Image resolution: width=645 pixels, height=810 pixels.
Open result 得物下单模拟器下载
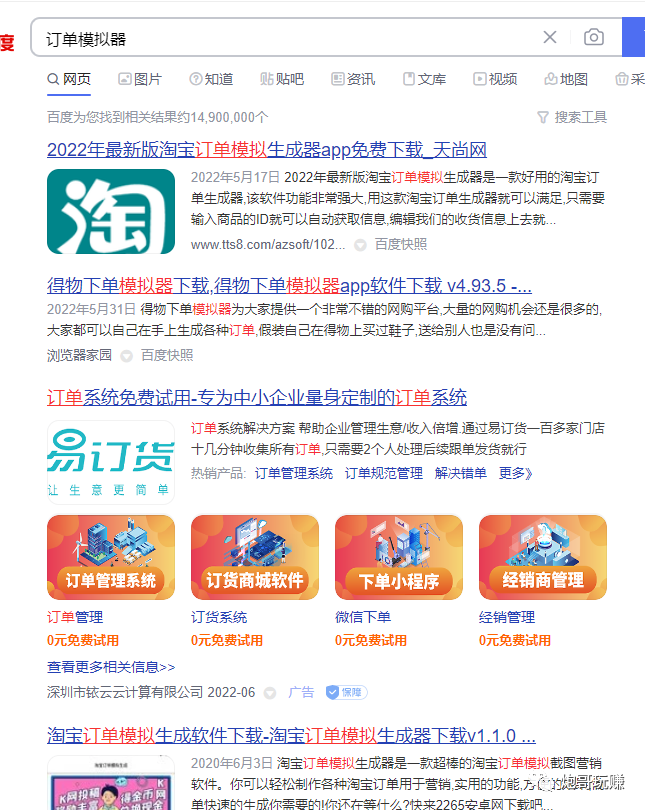[x=289, y=284]
